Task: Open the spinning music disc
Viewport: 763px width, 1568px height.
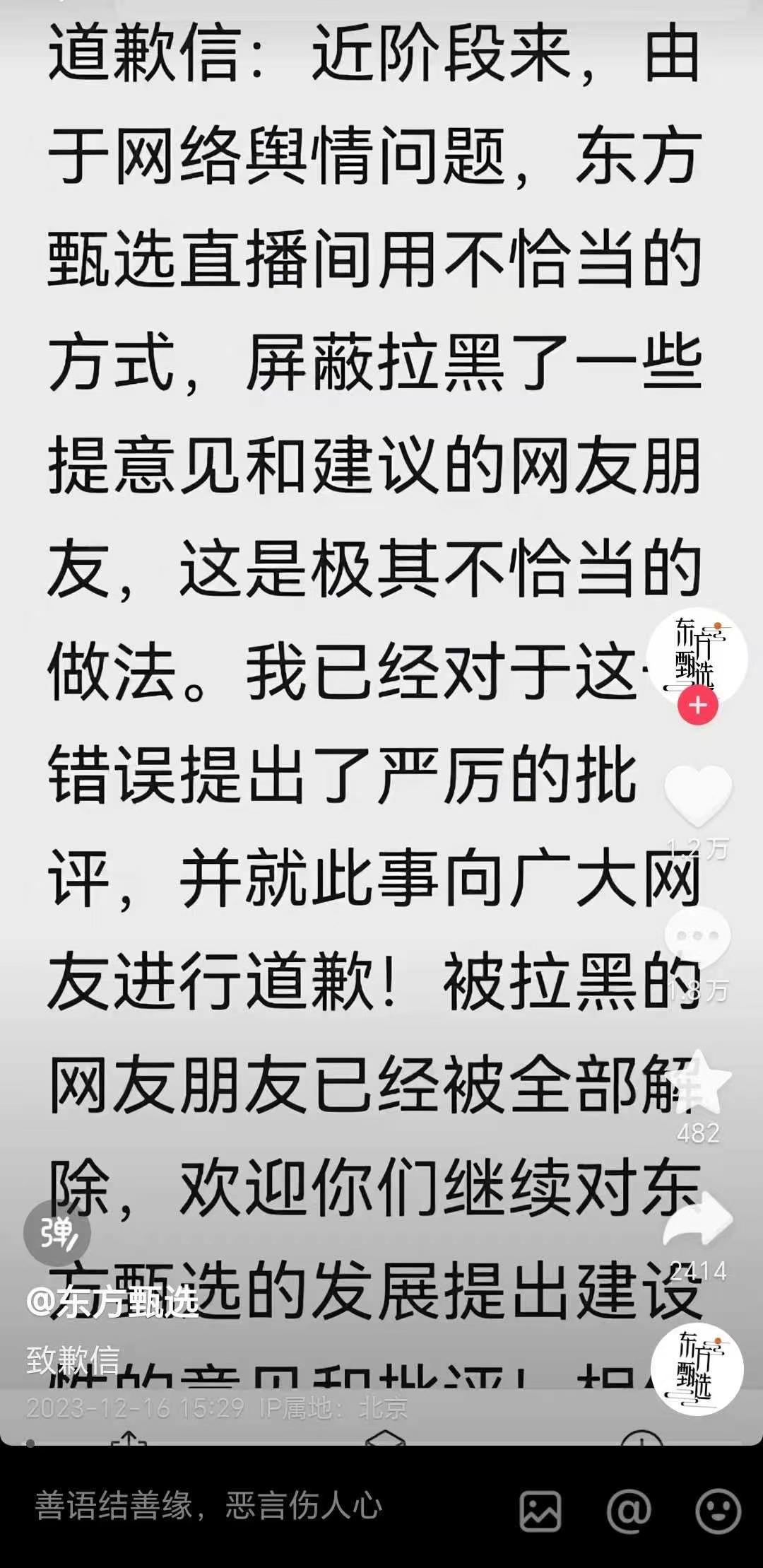Action: coord(697,1369)
